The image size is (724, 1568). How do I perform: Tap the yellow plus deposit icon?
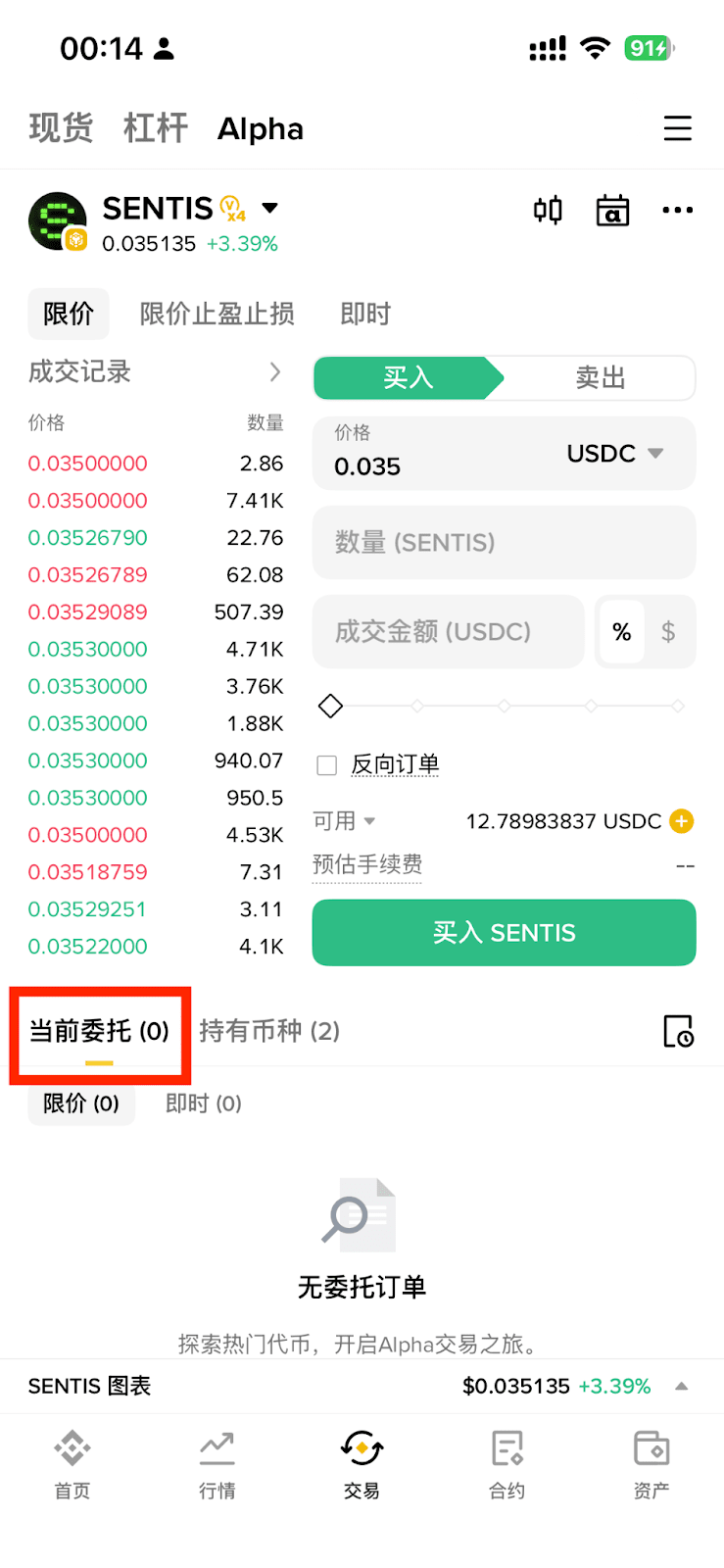(x=680, y=821)
